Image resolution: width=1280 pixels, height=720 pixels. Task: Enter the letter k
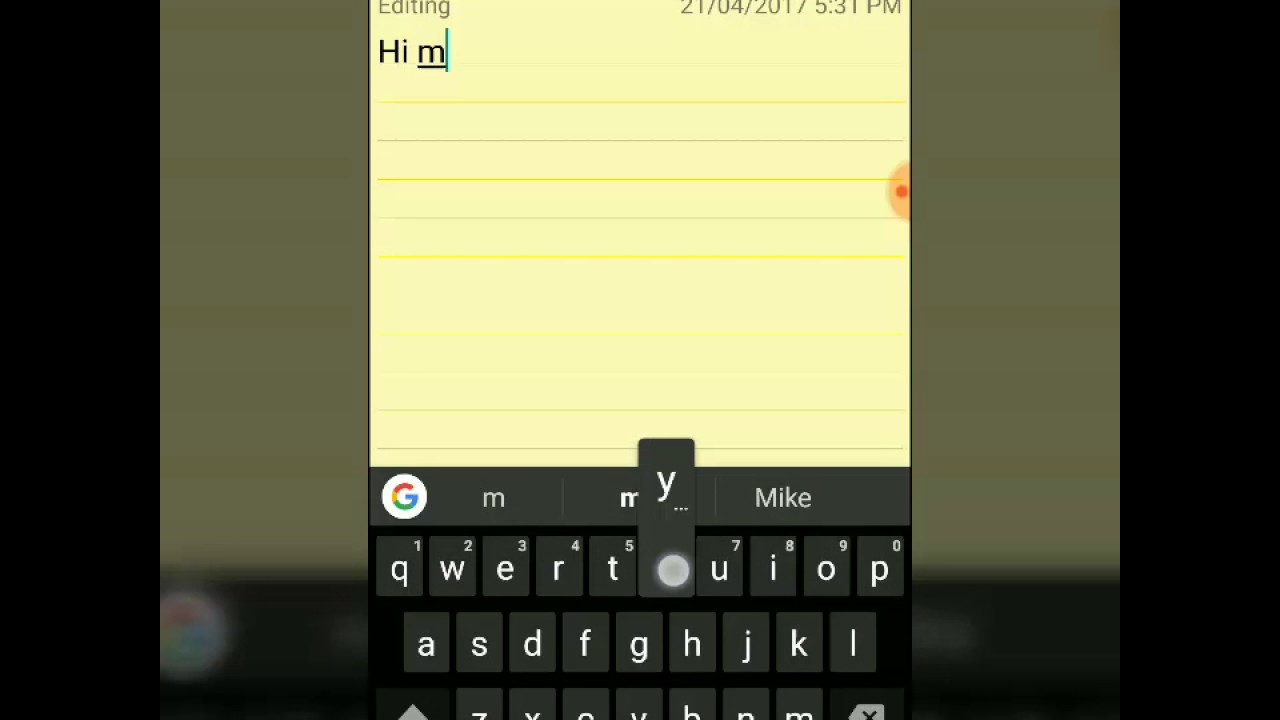click(798, 644)
